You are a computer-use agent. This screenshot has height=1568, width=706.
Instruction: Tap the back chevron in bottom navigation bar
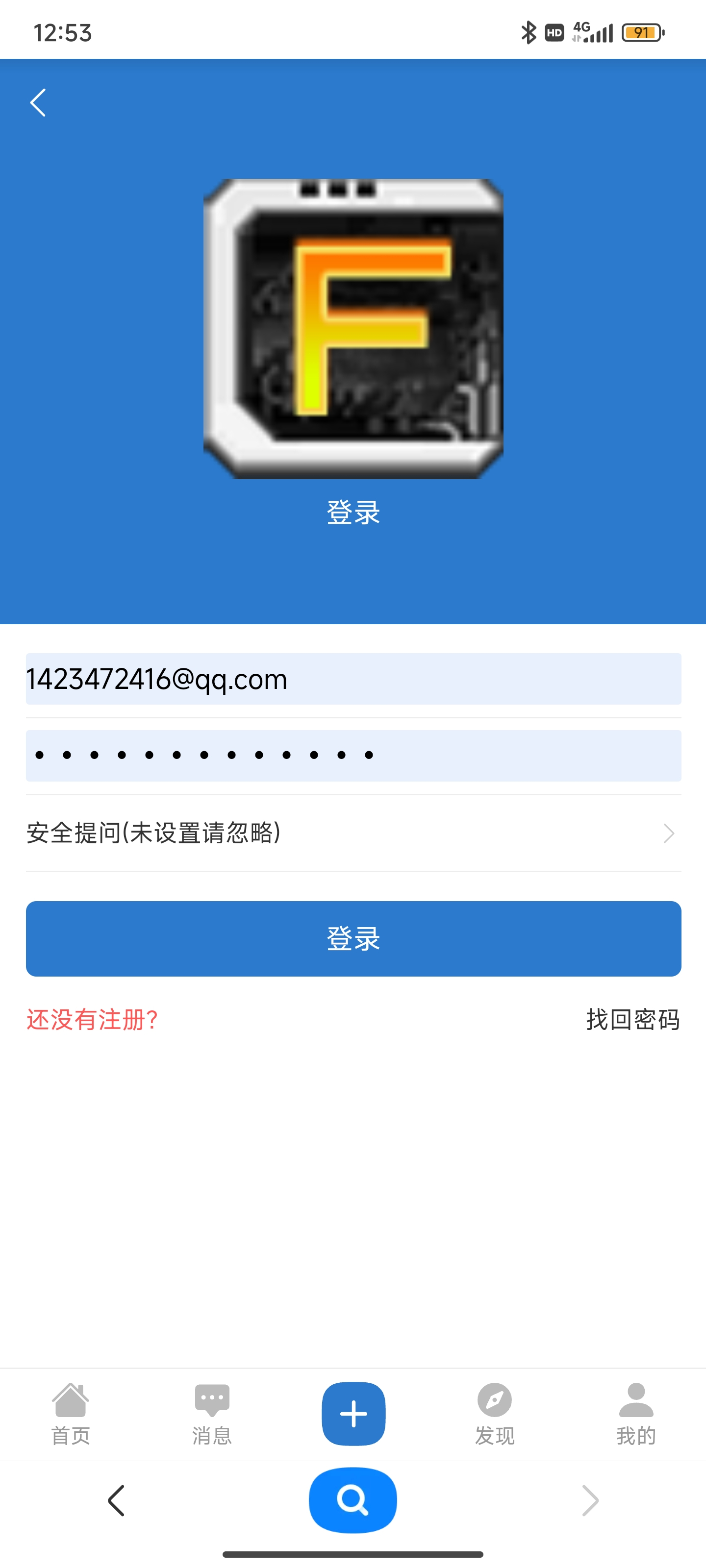pyautogui.click(x=117, y=1500)
